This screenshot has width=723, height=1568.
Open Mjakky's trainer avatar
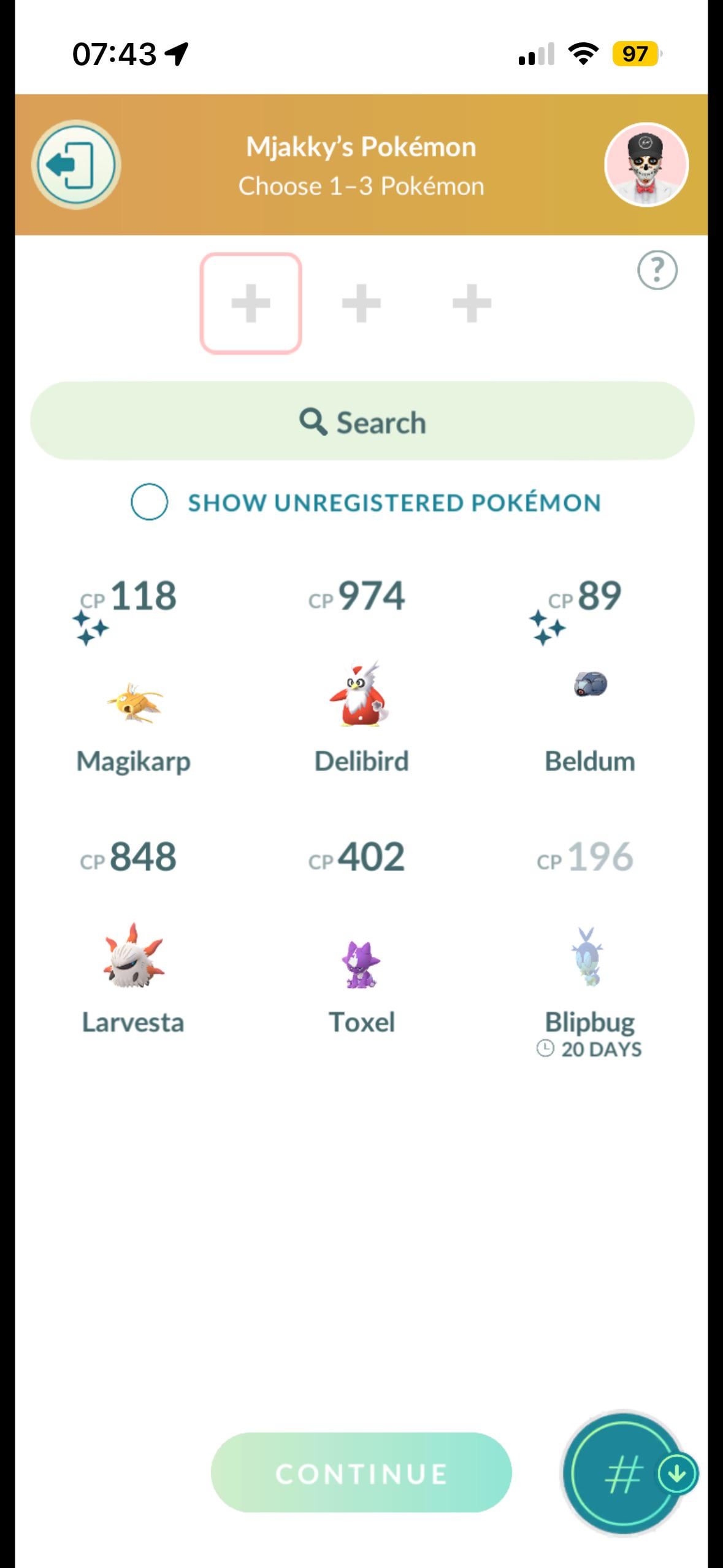[646, 164]
